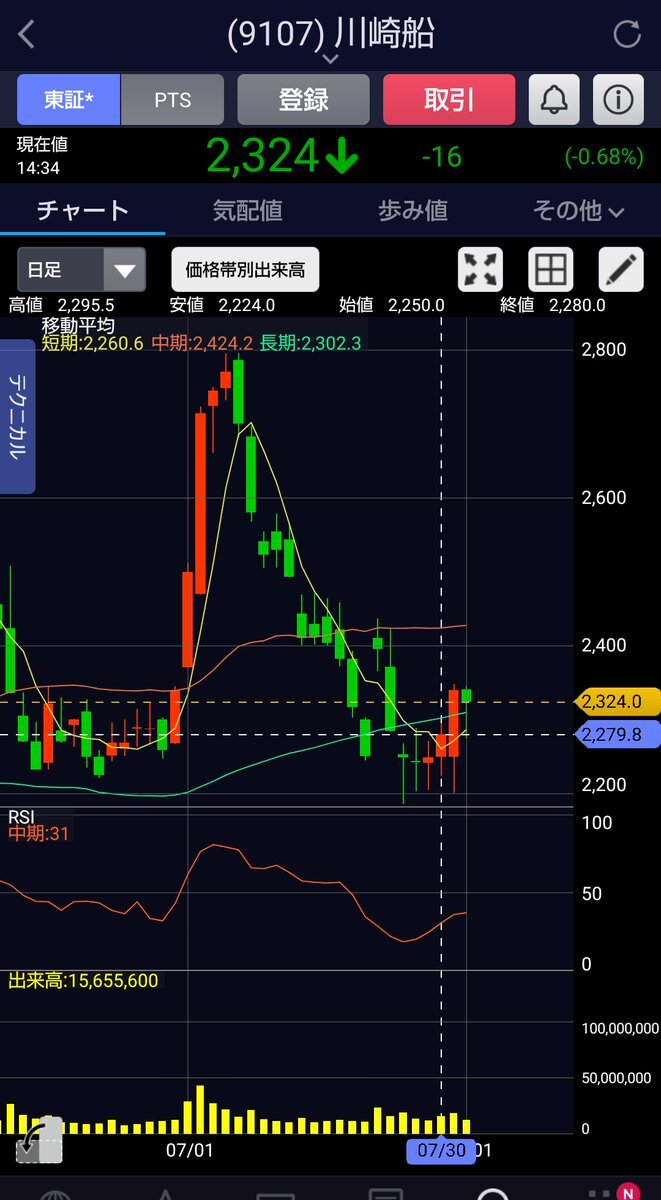Open the stock info icon

pyautogui.click(x=618, y=100)
